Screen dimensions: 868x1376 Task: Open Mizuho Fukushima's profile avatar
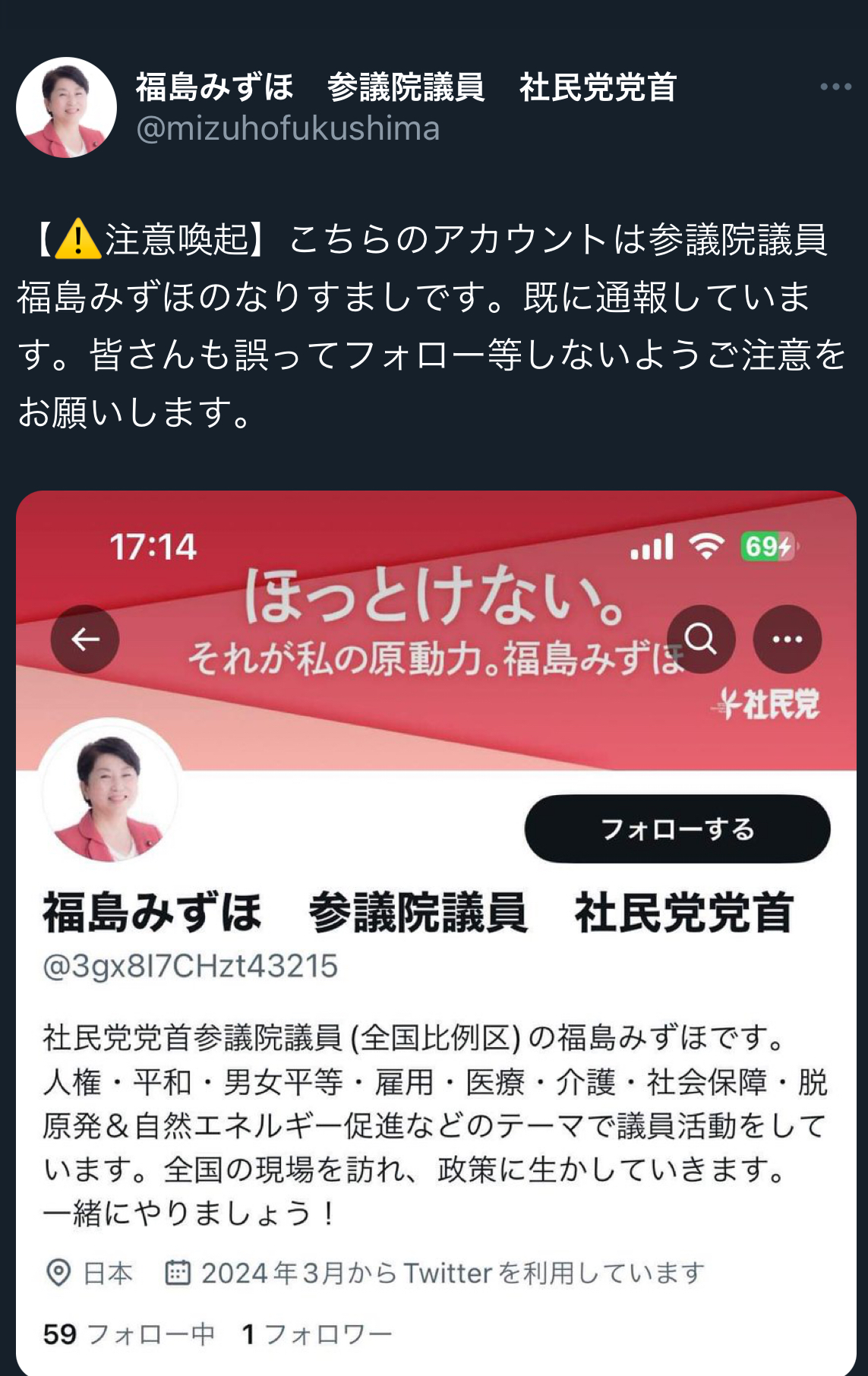[x=66, y=107]
